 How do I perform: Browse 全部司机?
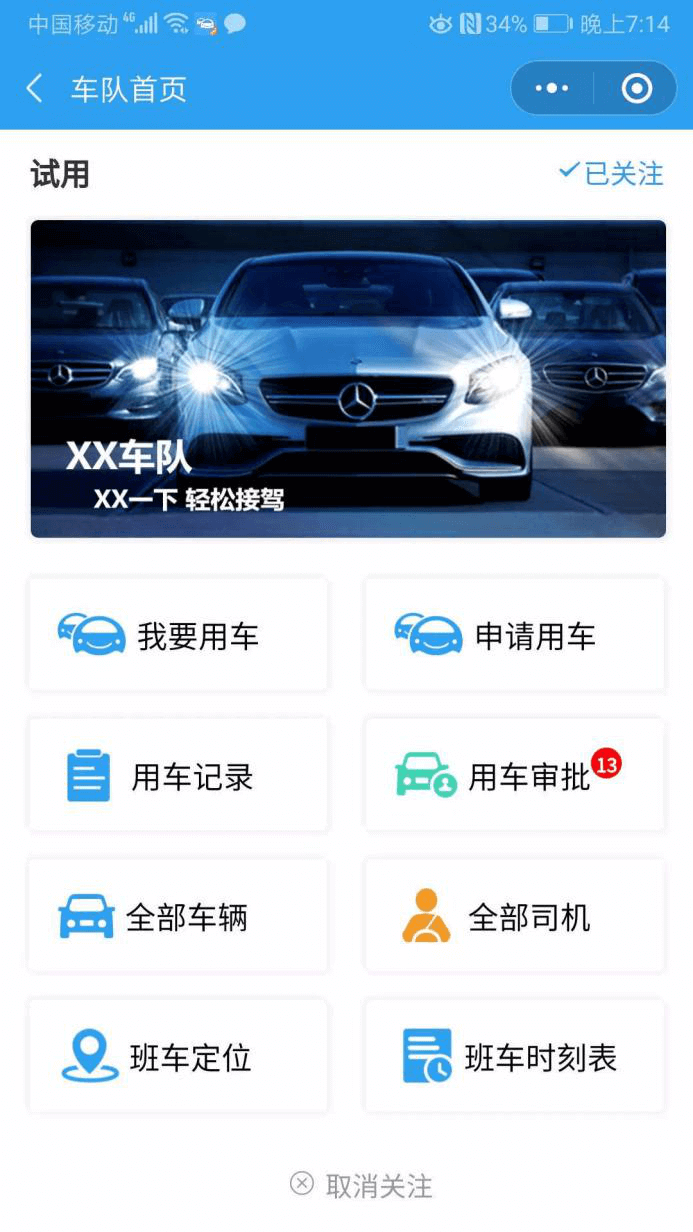(x=515, y=916)
